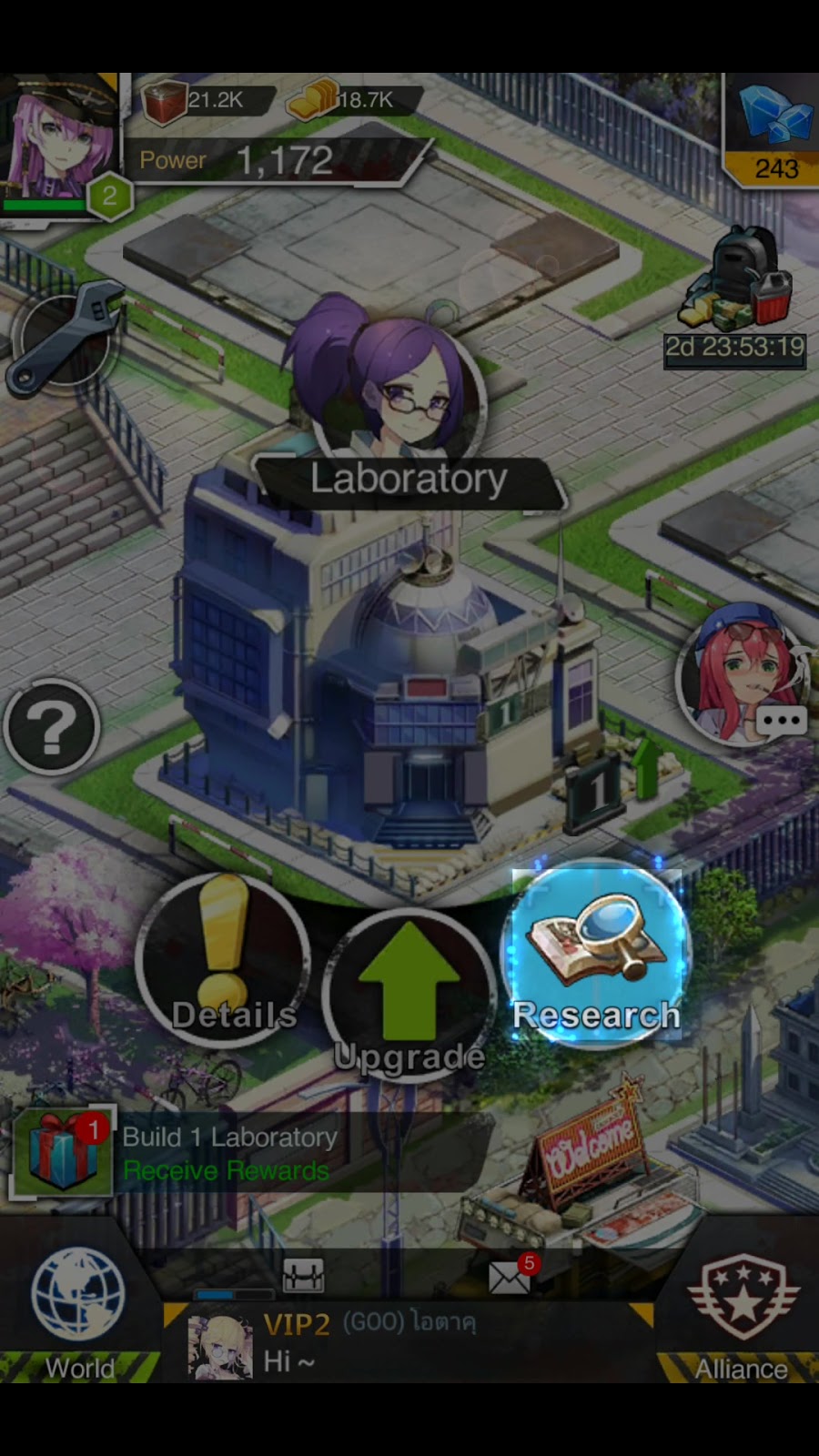Claim the Build 1 Laboratory quest reward
819x1456 pixels.
(x=62, y=1152)
